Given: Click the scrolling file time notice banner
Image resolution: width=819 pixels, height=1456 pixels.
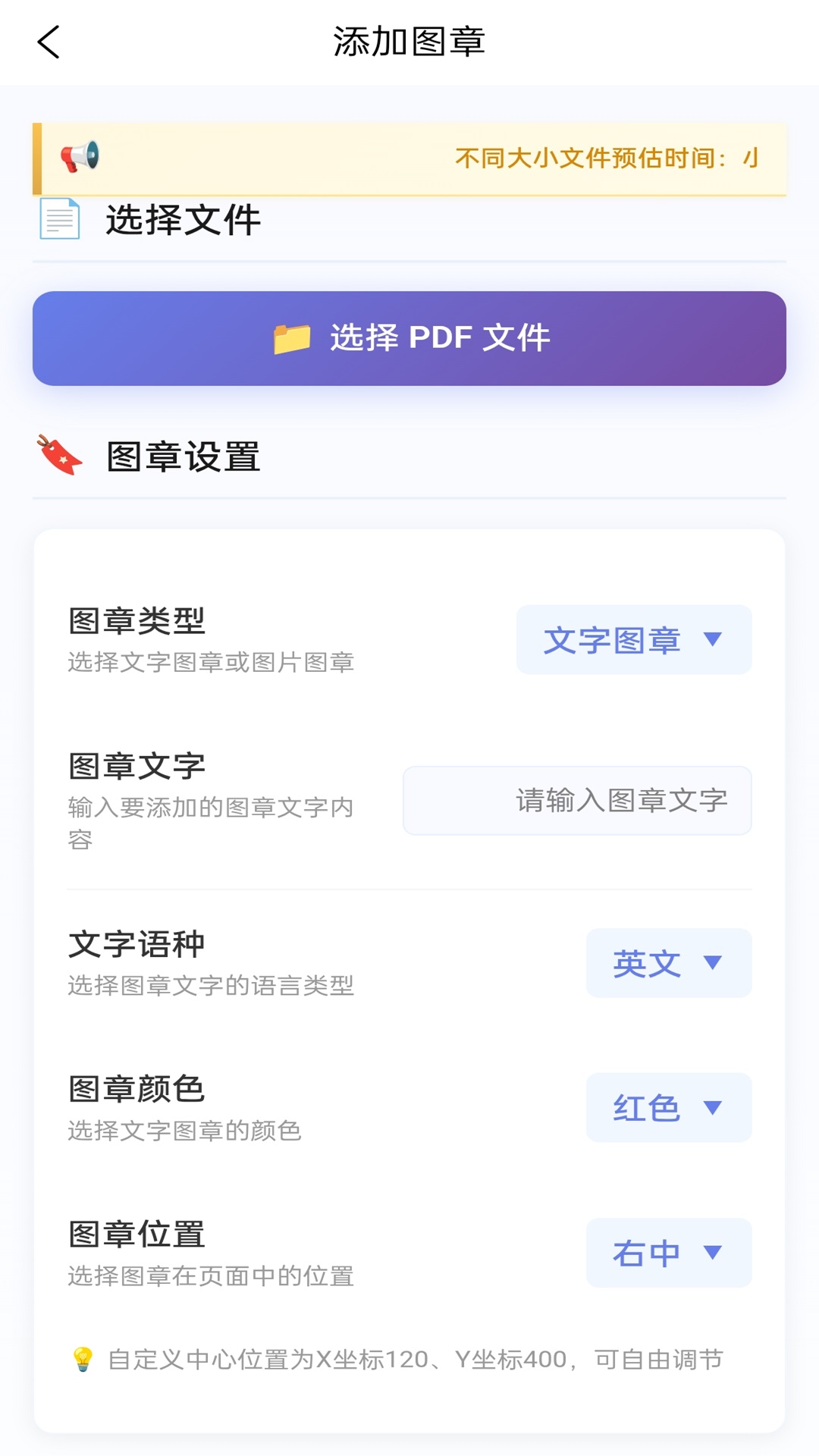Looking at the screenshot, I should 409,156.
